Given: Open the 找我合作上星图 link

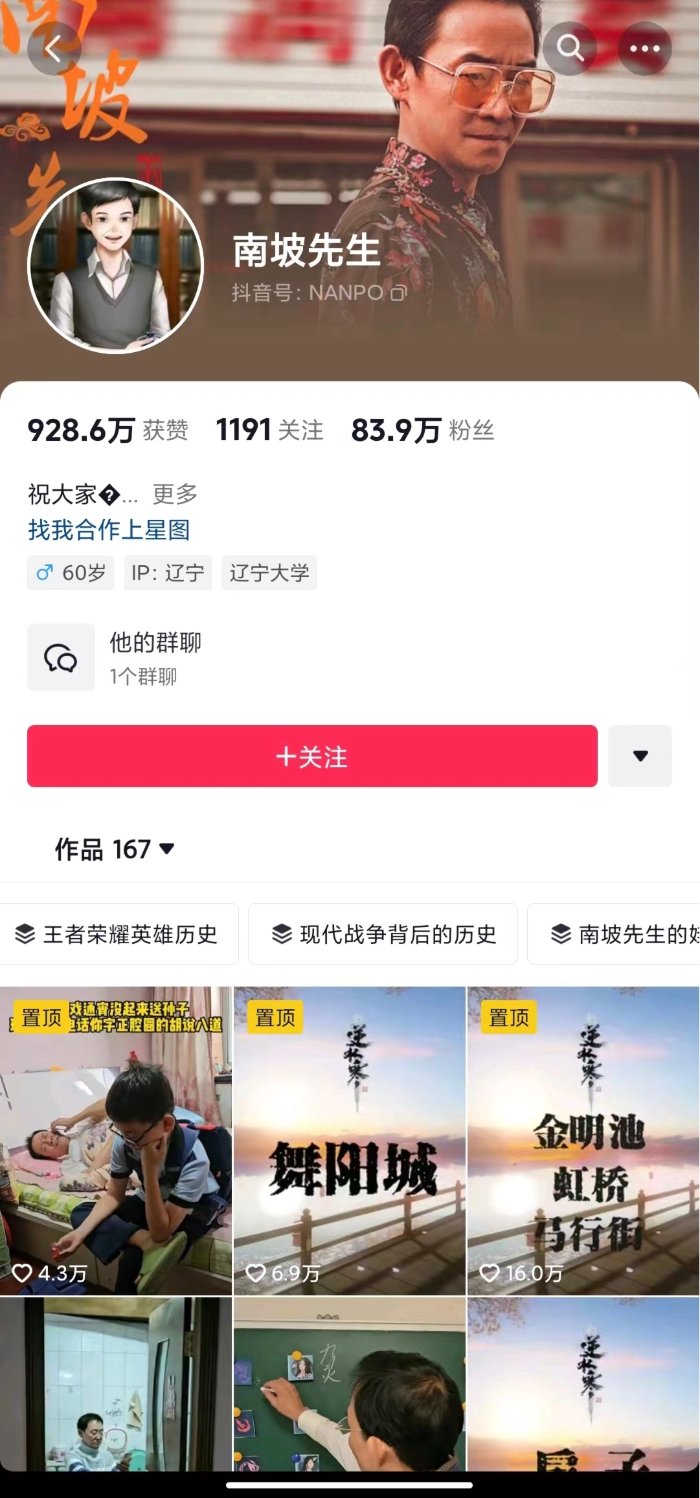Looking at the screenshot, I should [x=109, y=530].
